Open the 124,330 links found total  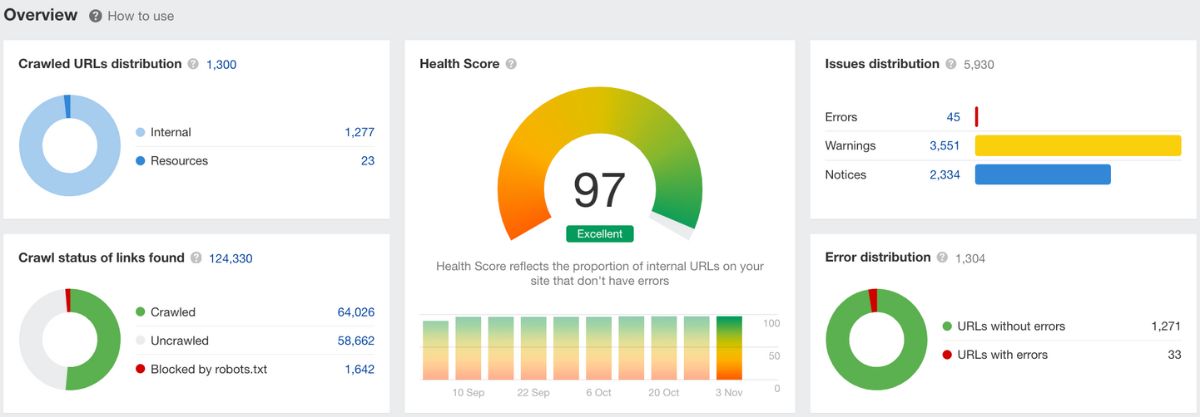pos(230,258)
